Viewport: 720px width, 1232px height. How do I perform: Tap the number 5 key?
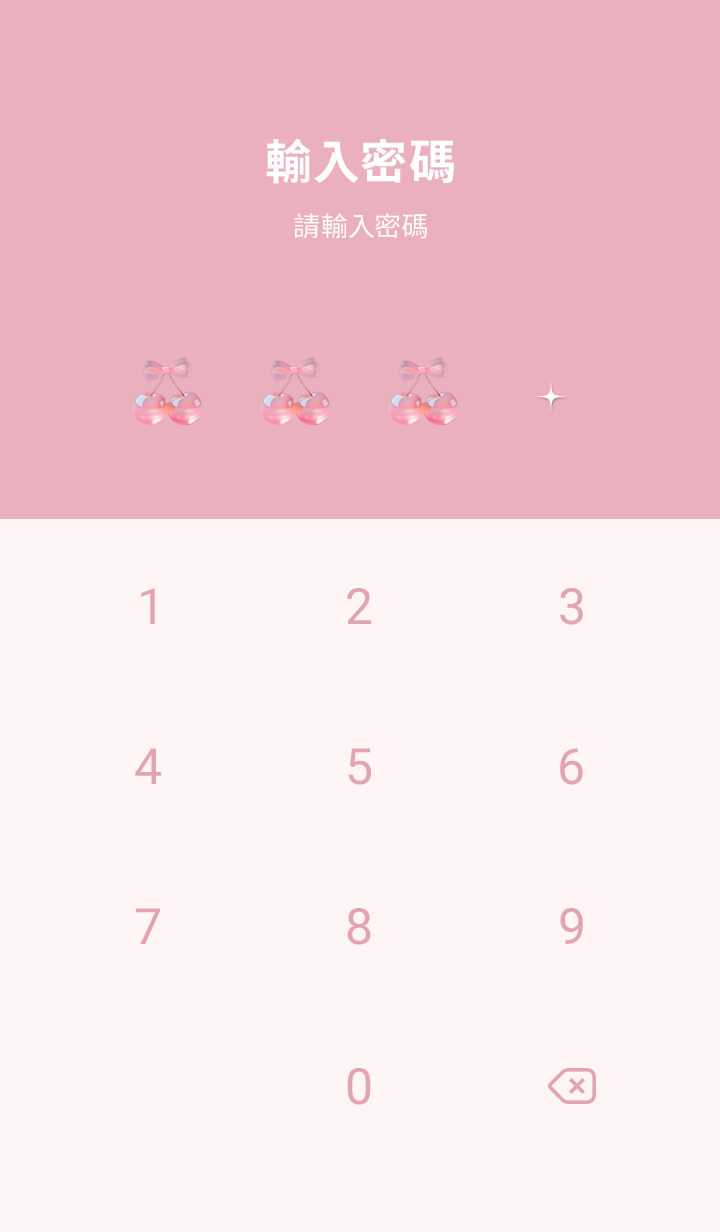point(359,767)
